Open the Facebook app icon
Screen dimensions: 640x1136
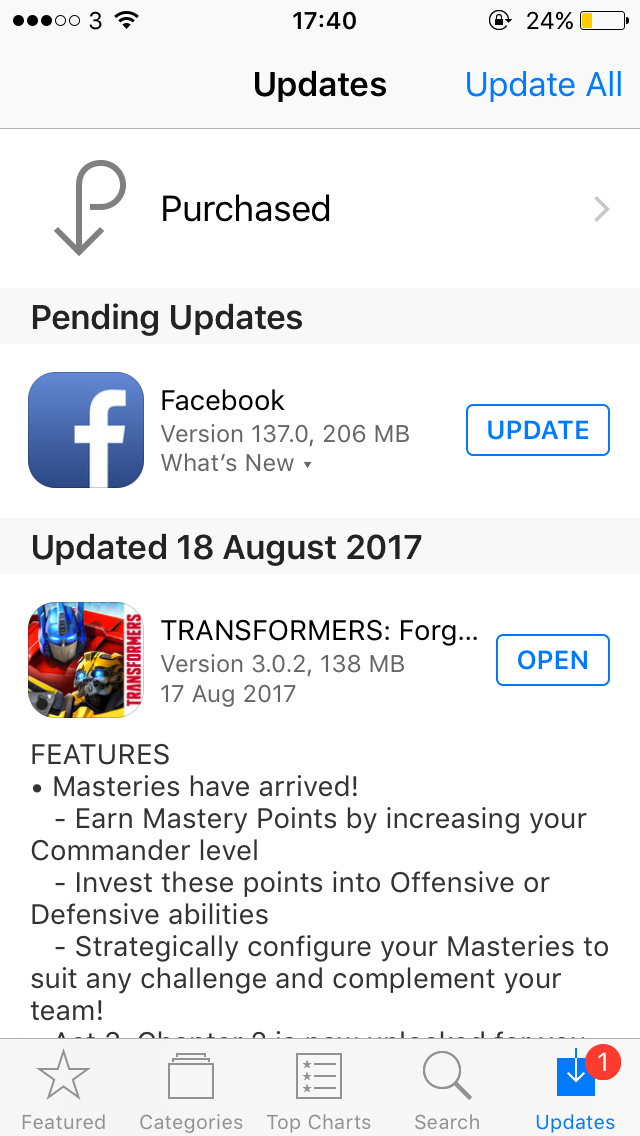coord(86,430)
